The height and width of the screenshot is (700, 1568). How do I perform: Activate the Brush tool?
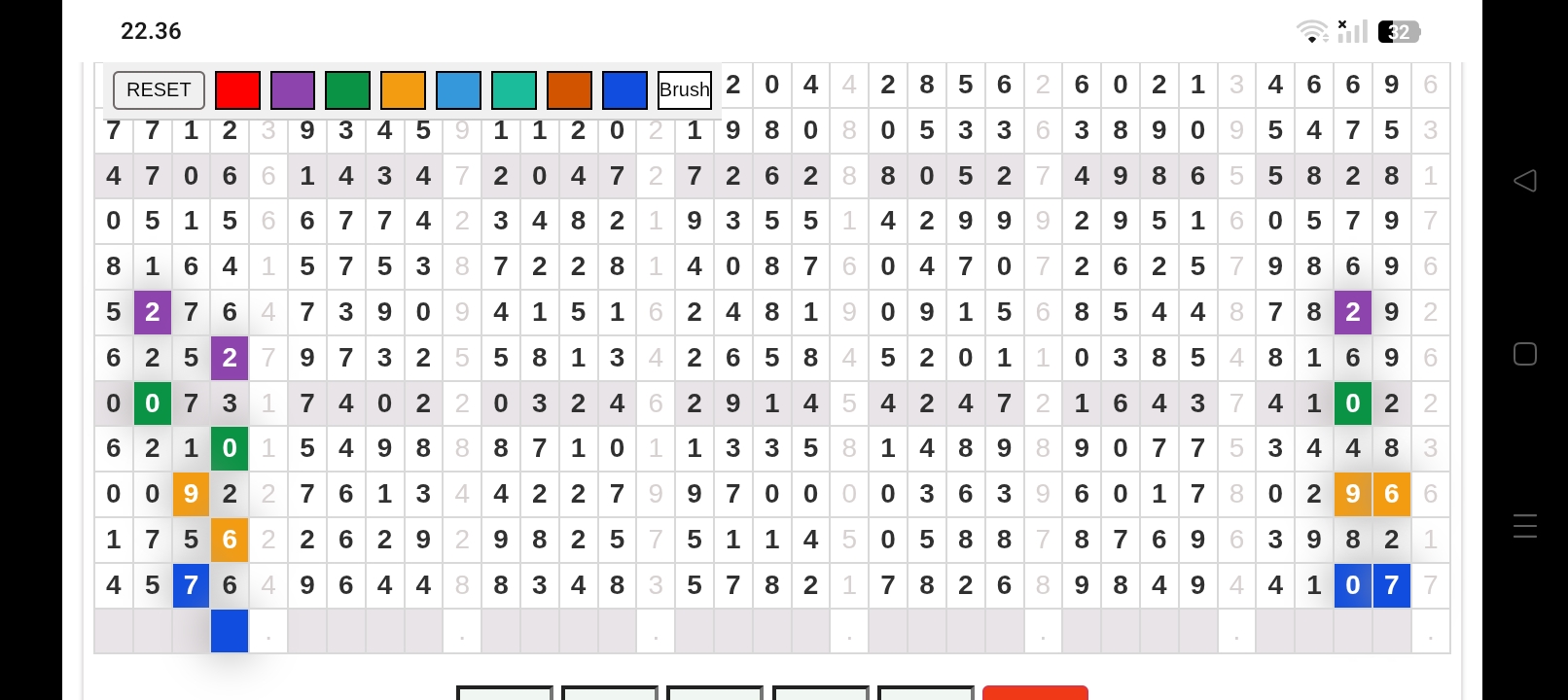pos(685,90)
